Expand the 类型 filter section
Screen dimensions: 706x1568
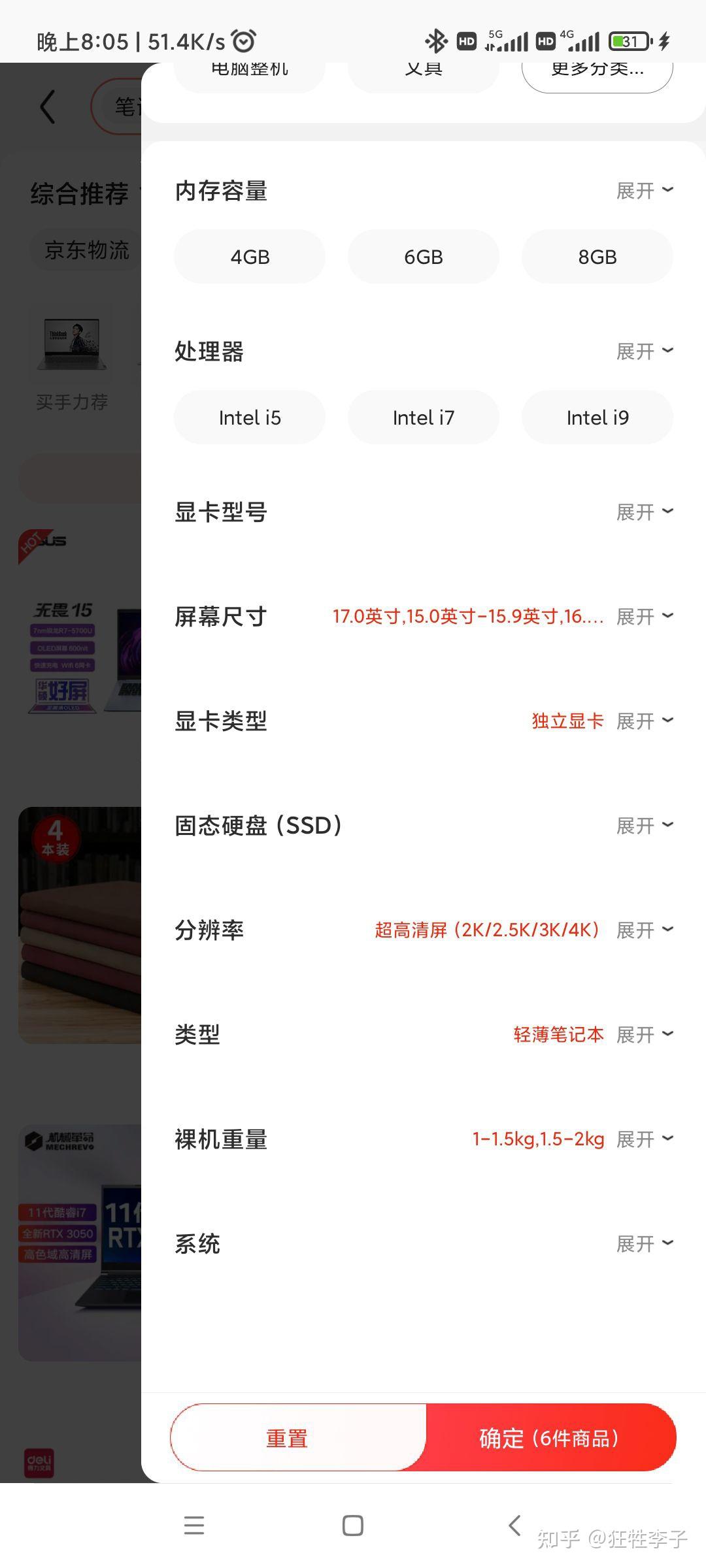pyautogui.click(x=645, y=1035)
